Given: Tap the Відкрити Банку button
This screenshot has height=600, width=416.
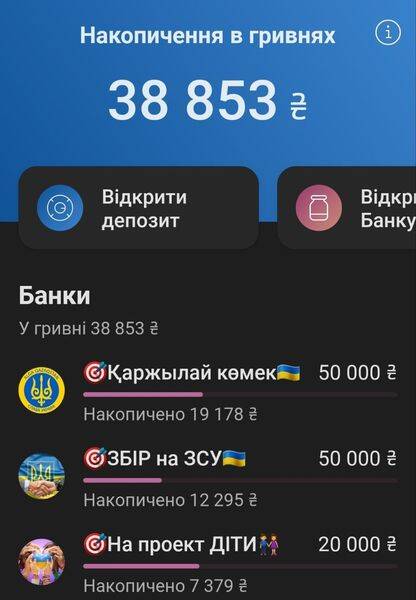Looking at the screenshot, I should tap(346, 208).
